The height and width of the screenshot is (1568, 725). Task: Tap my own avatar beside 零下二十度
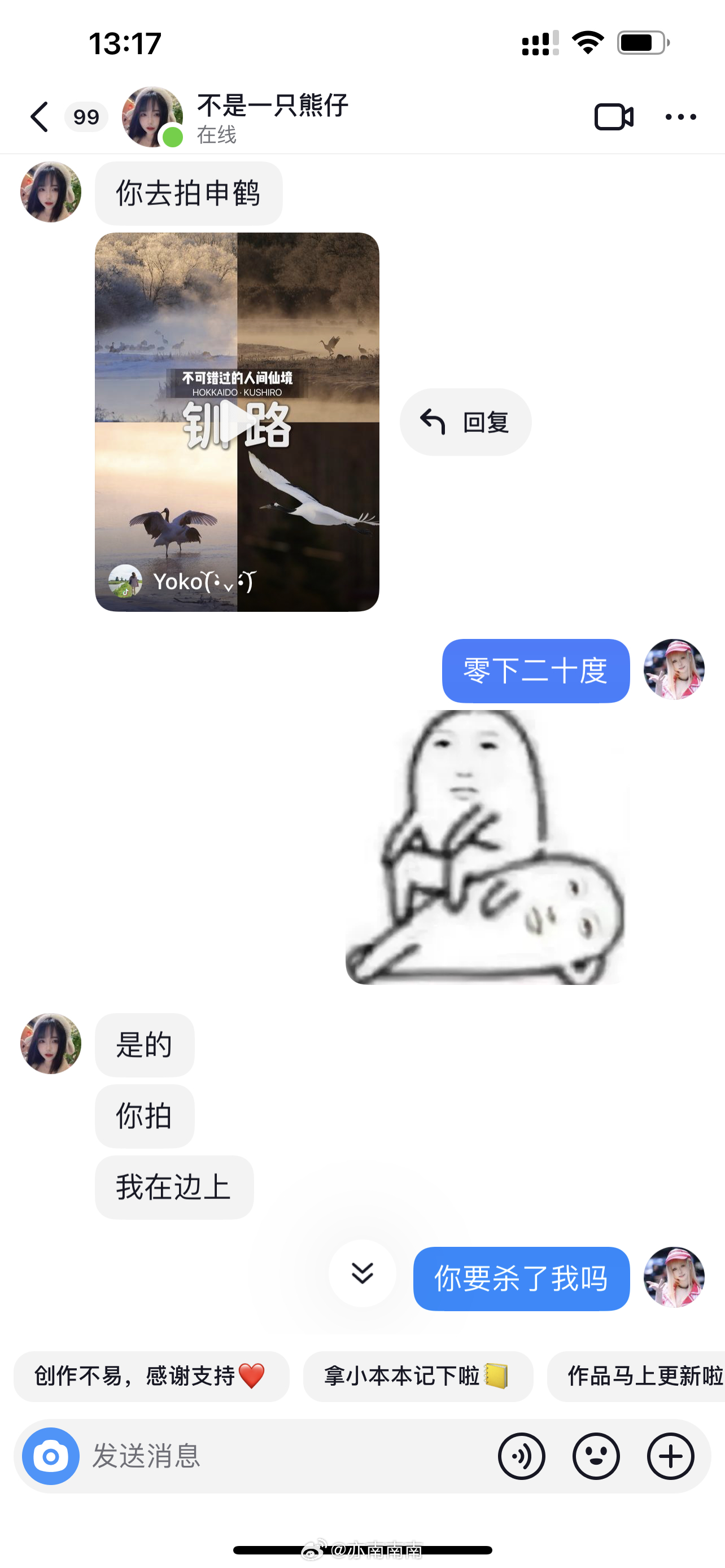click(x=674, y=669)
